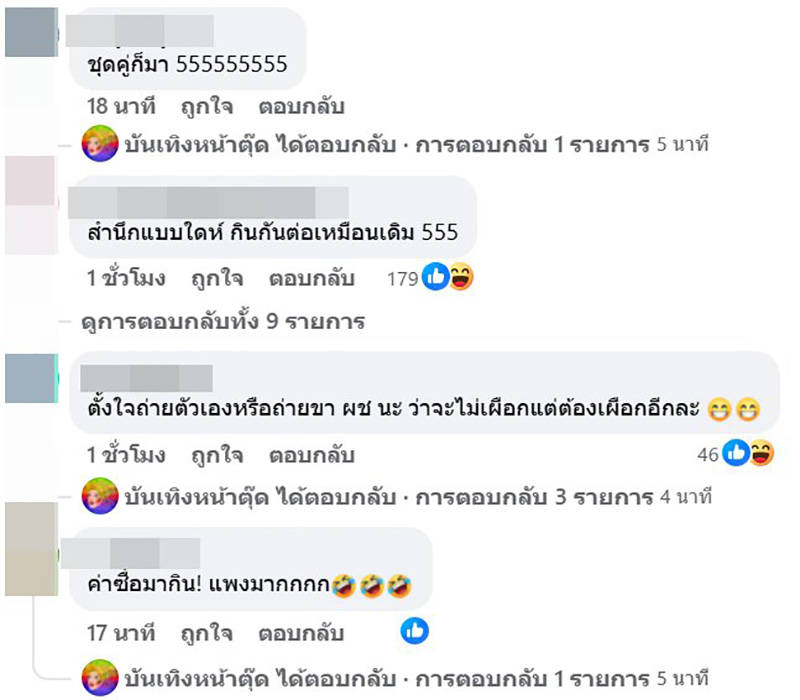See the 46 reactions on "ตั้งใจถ่ายตัวเอง" comment
The width and height of the screenshot is (800, 700).
click(736, 455)
